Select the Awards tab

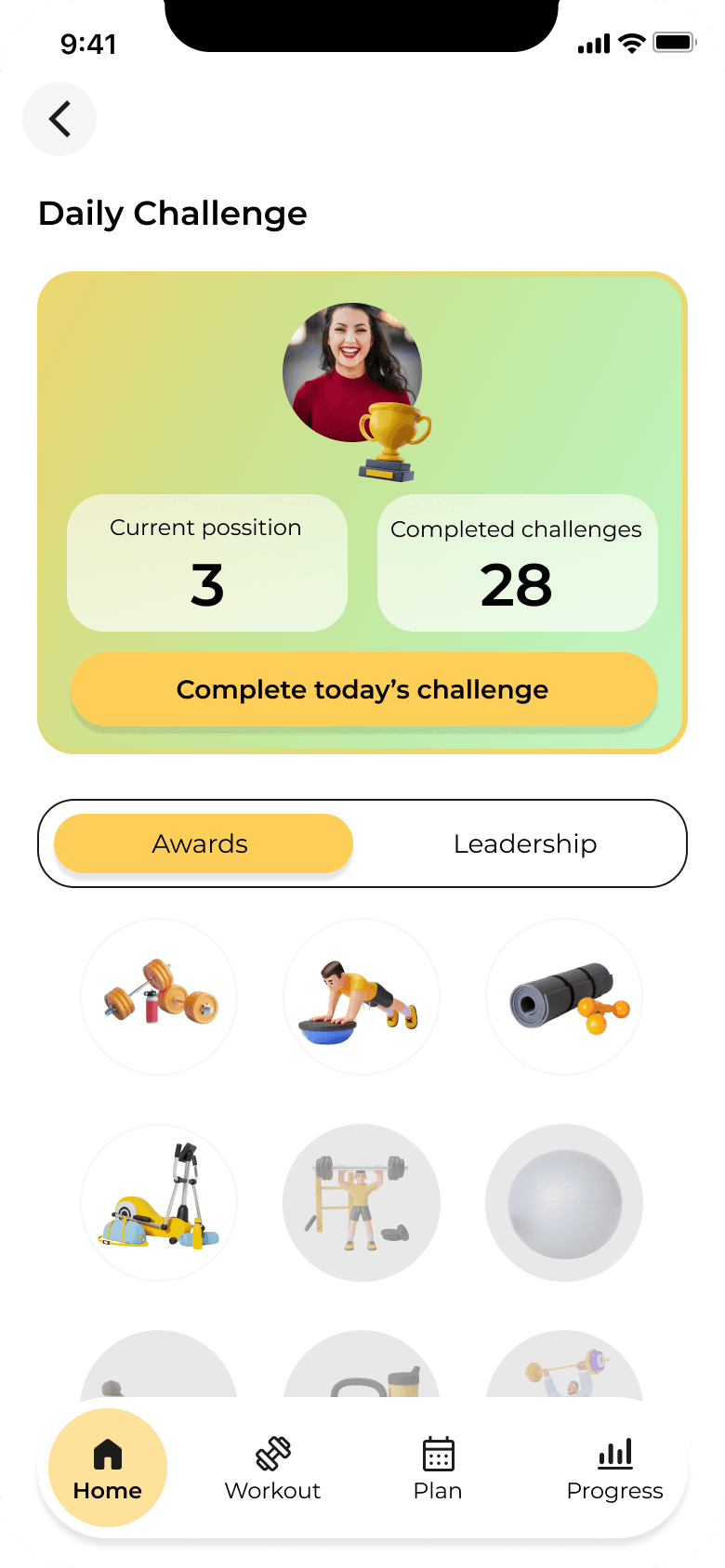coord(203,843)
